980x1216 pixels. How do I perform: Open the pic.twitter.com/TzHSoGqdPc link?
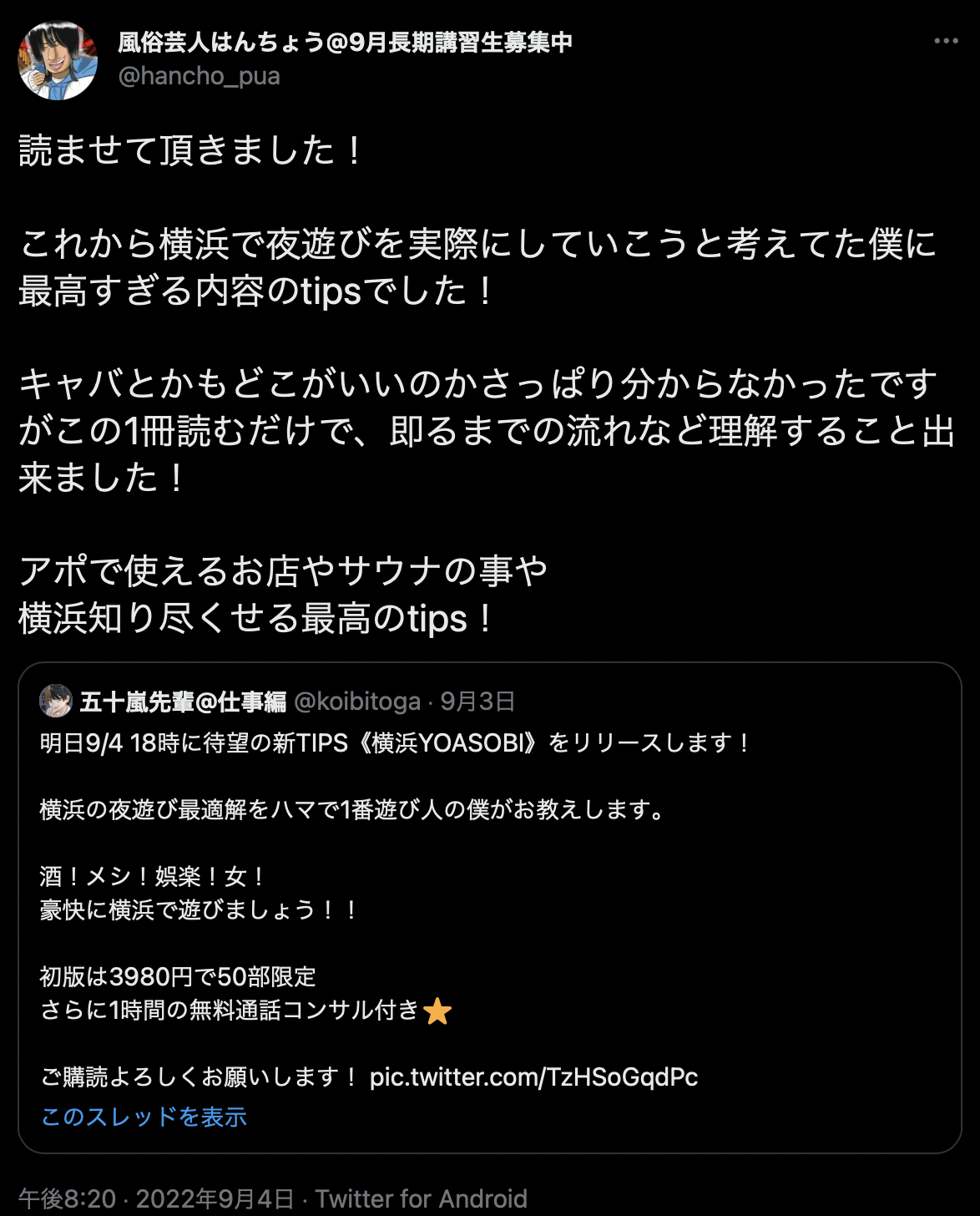pos(533,1077)
